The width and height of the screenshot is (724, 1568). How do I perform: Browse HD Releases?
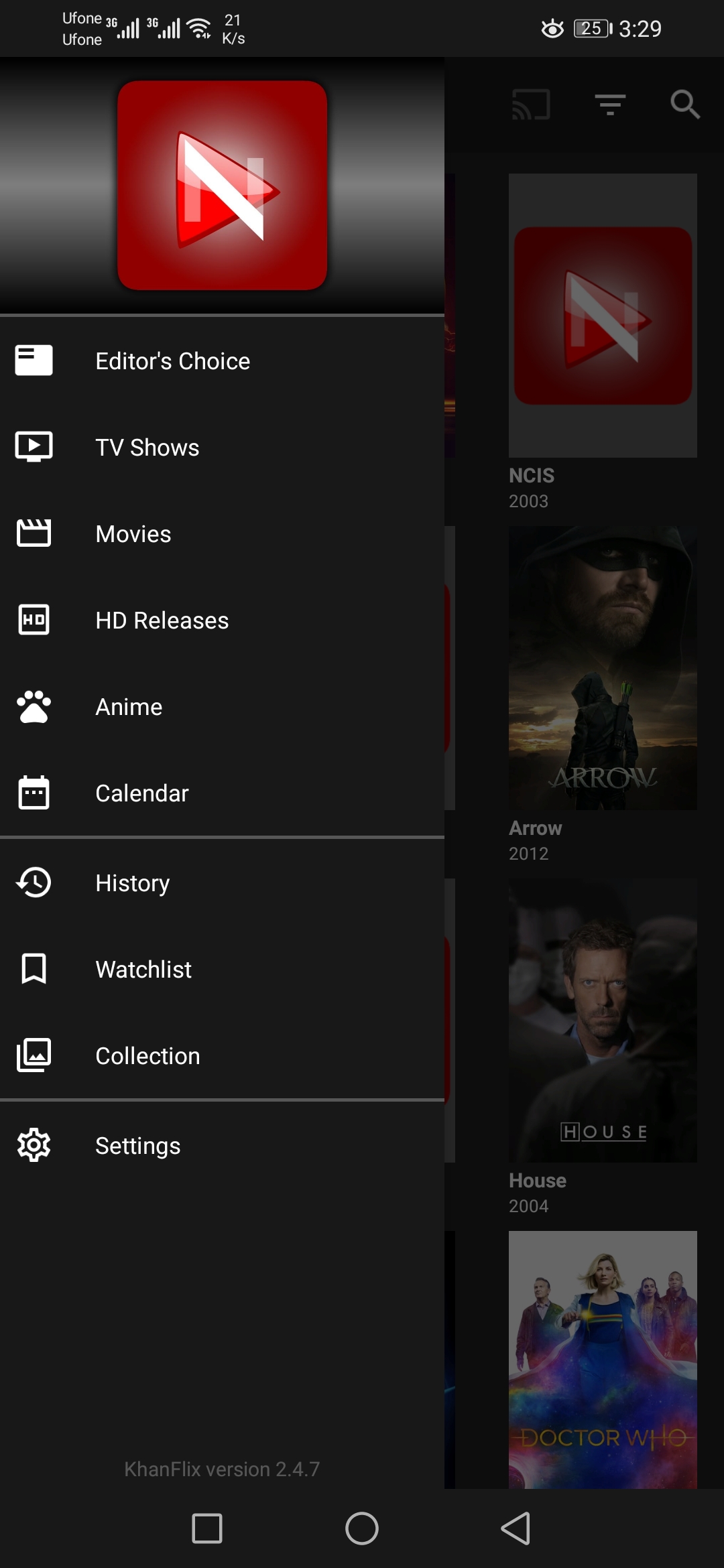point(162,620)
